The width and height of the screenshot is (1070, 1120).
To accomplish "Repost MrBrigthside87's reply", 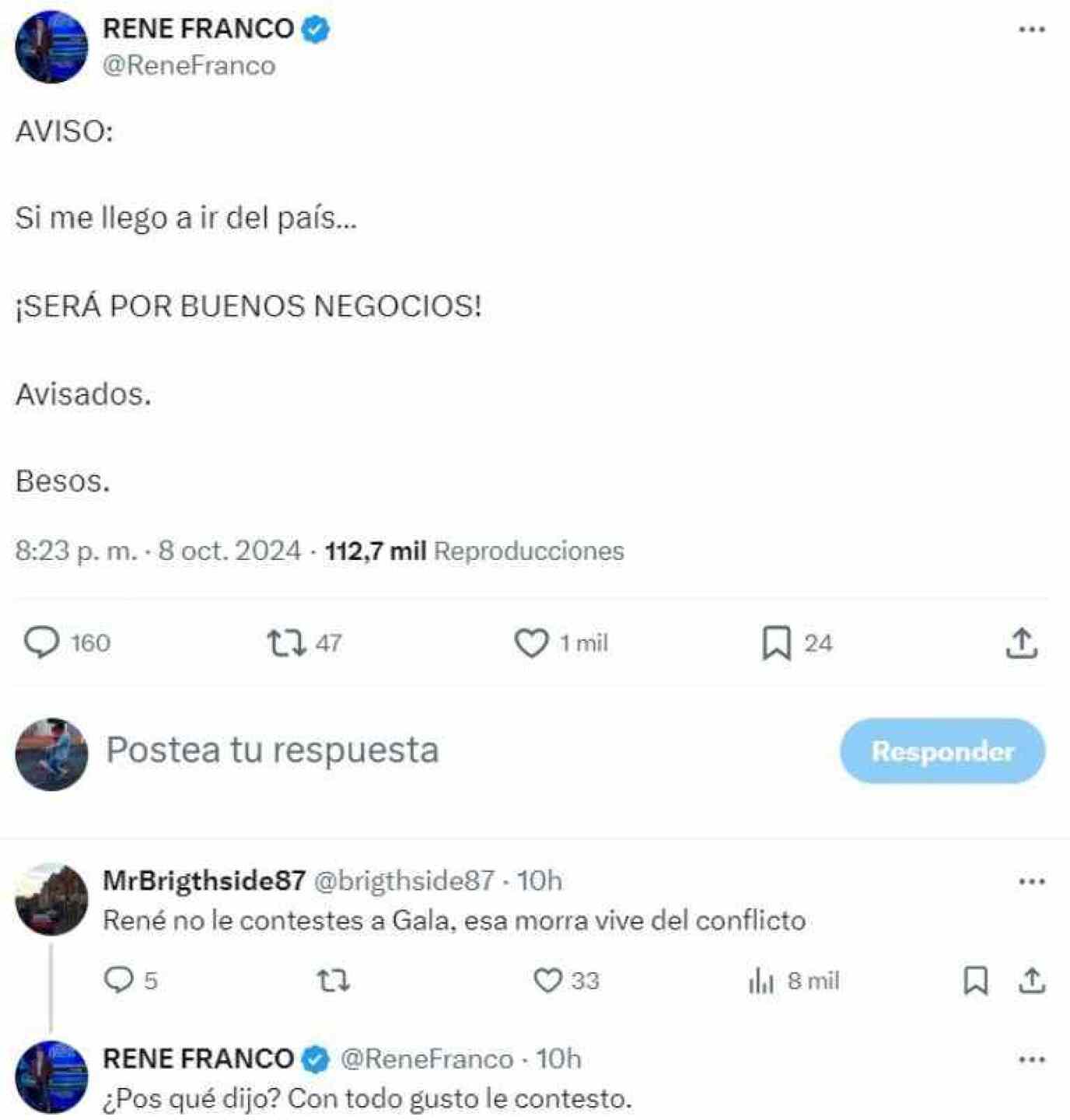I will 334,980.
